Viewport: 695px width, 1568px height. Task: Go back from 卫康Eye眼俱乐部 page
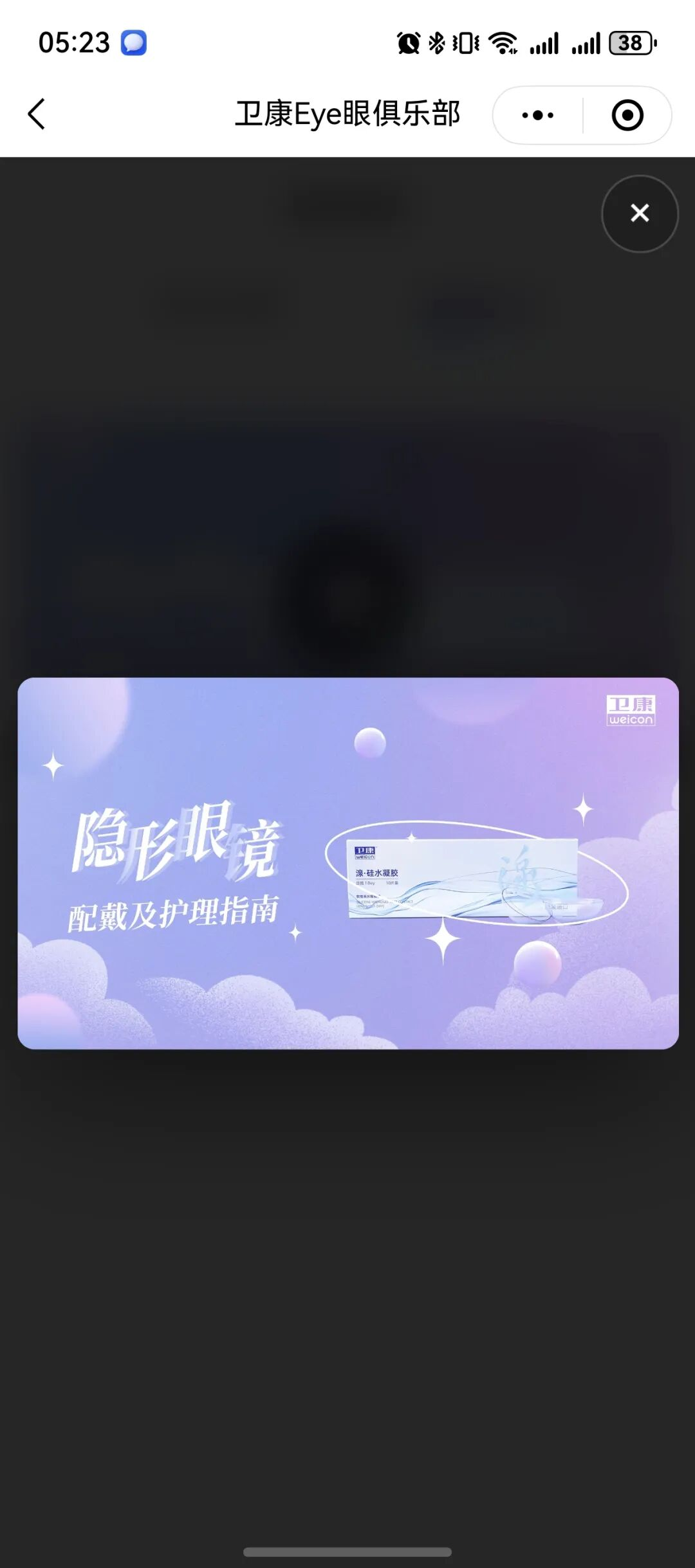point(37,114)
